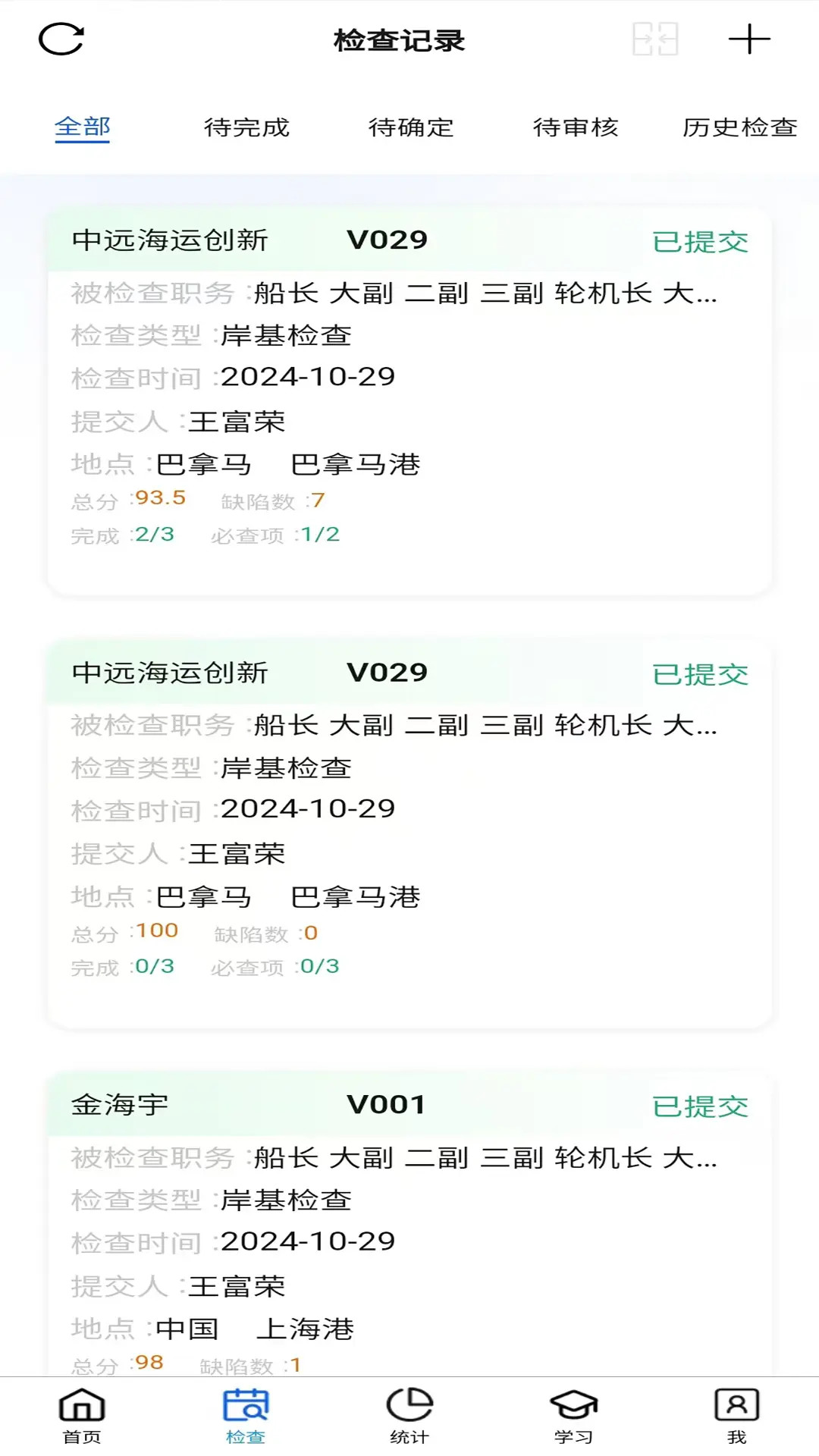Tap 已提交 on the 金海宇 card

point(701,1106)
